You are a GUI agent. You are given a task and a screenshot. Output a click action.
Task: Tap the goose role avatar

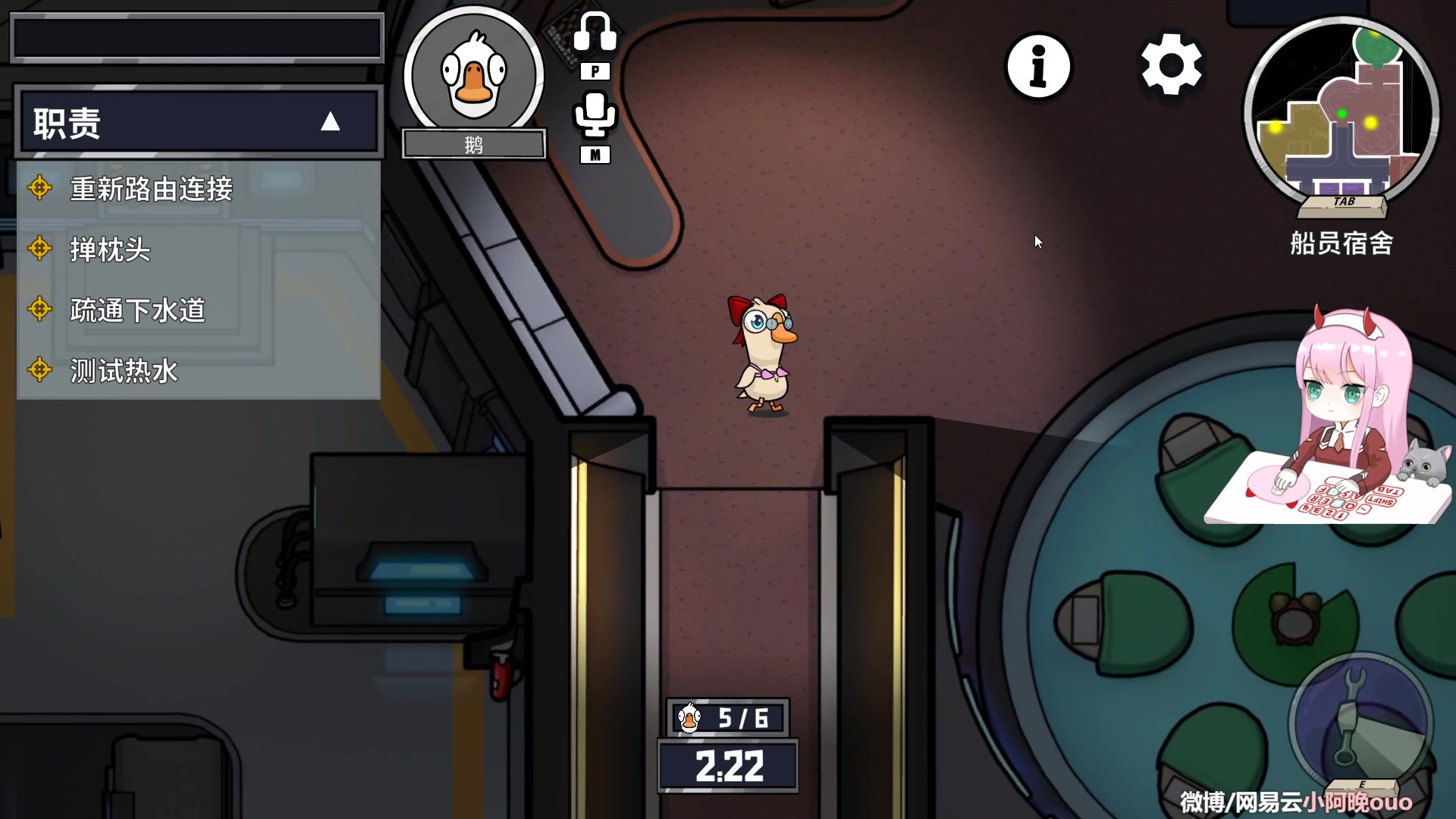[x=473, y=74]
